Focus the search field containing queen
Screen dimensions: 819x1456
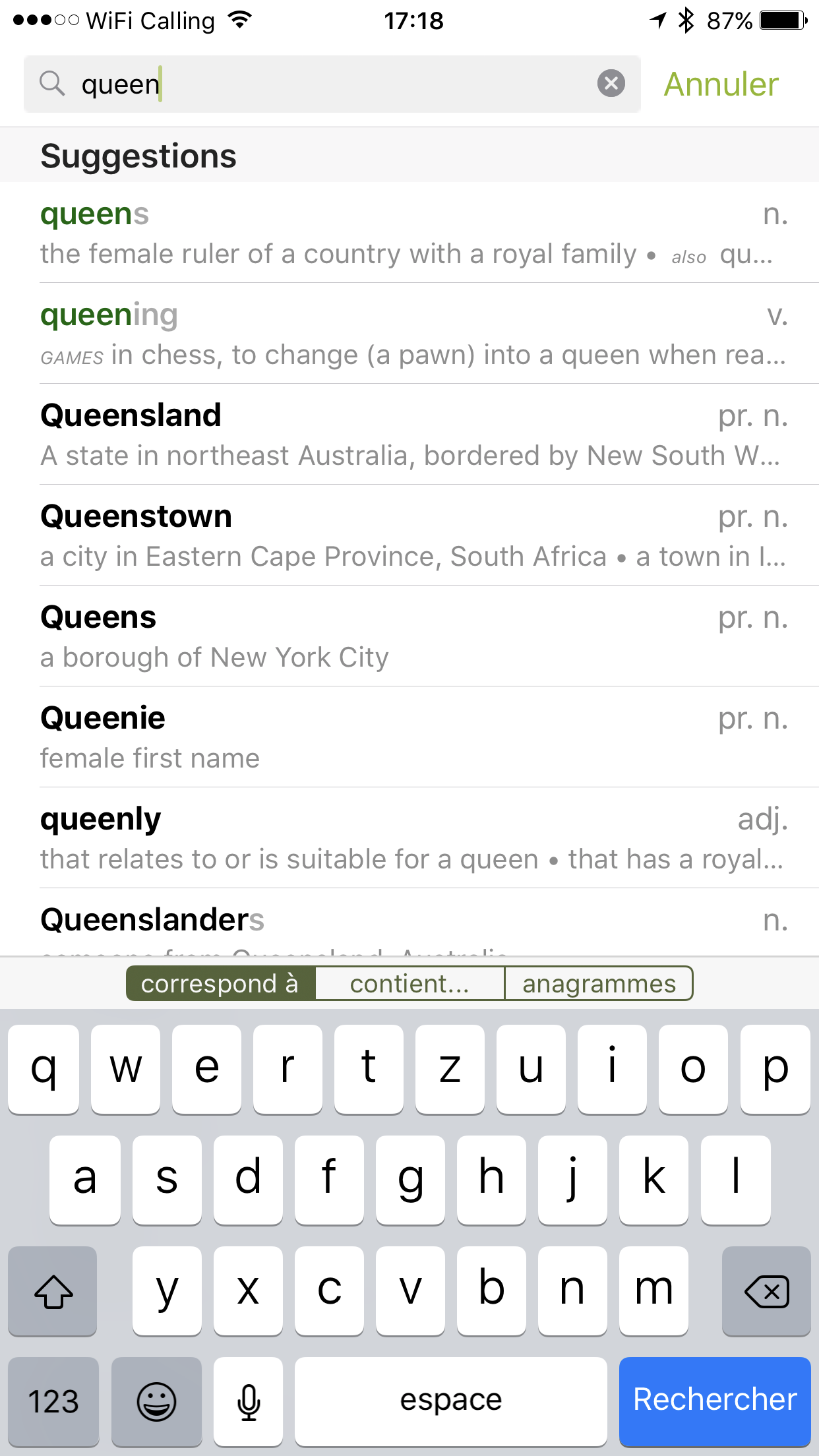point(330,84)
